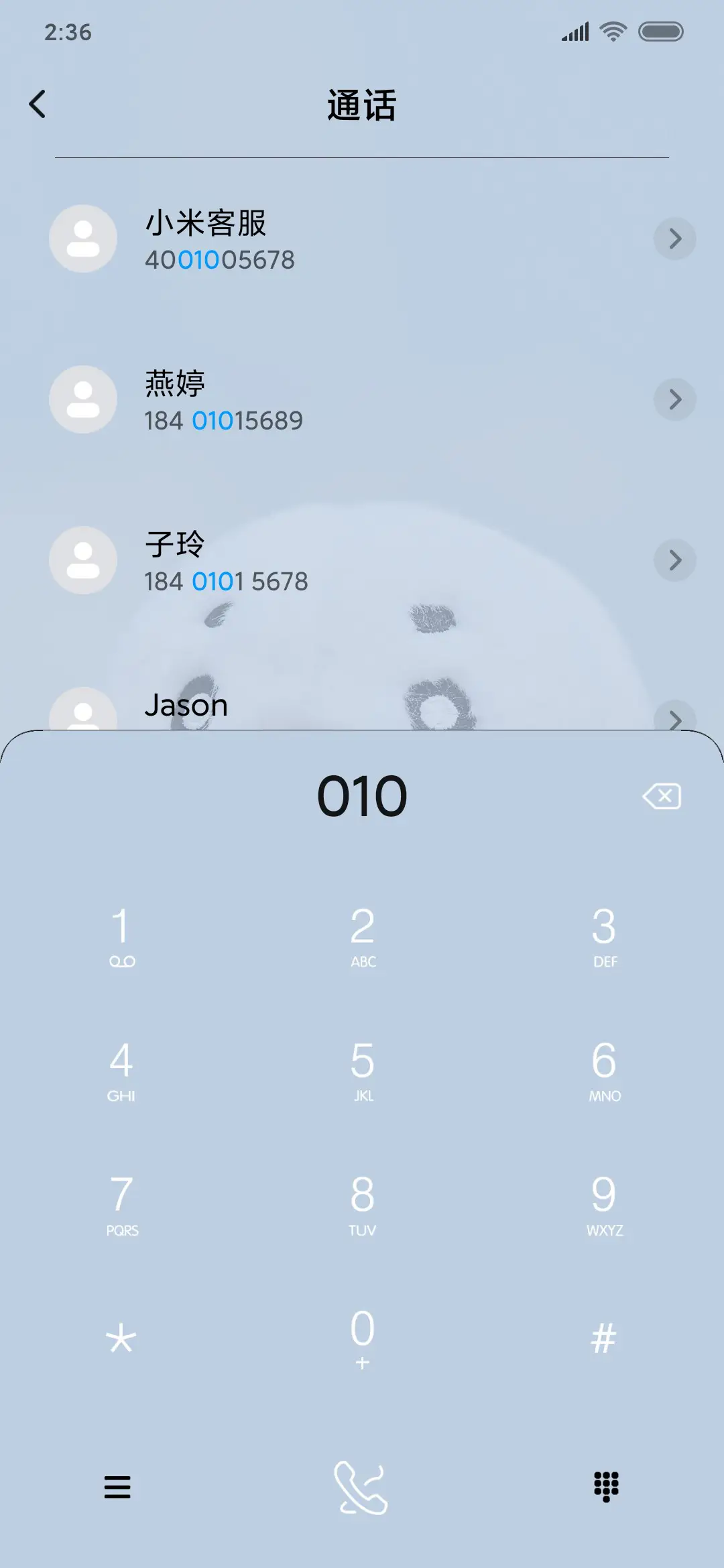
Task: Hide the dialpad using the keypad icon
Action: point(604,1486)
